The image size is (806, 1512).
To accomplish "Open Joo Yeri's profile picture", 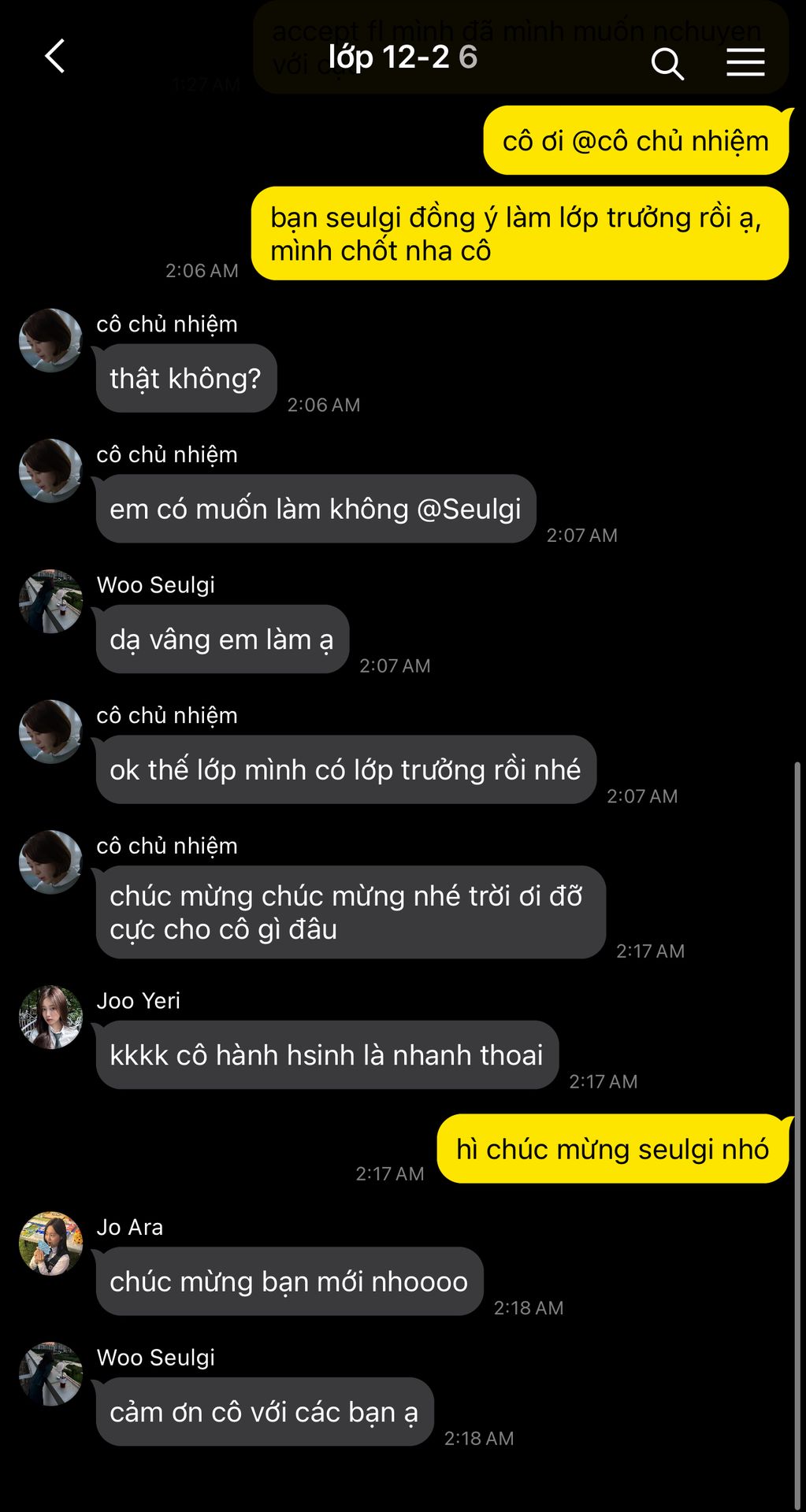I will pyautogui.click(x=50, y=1017).
